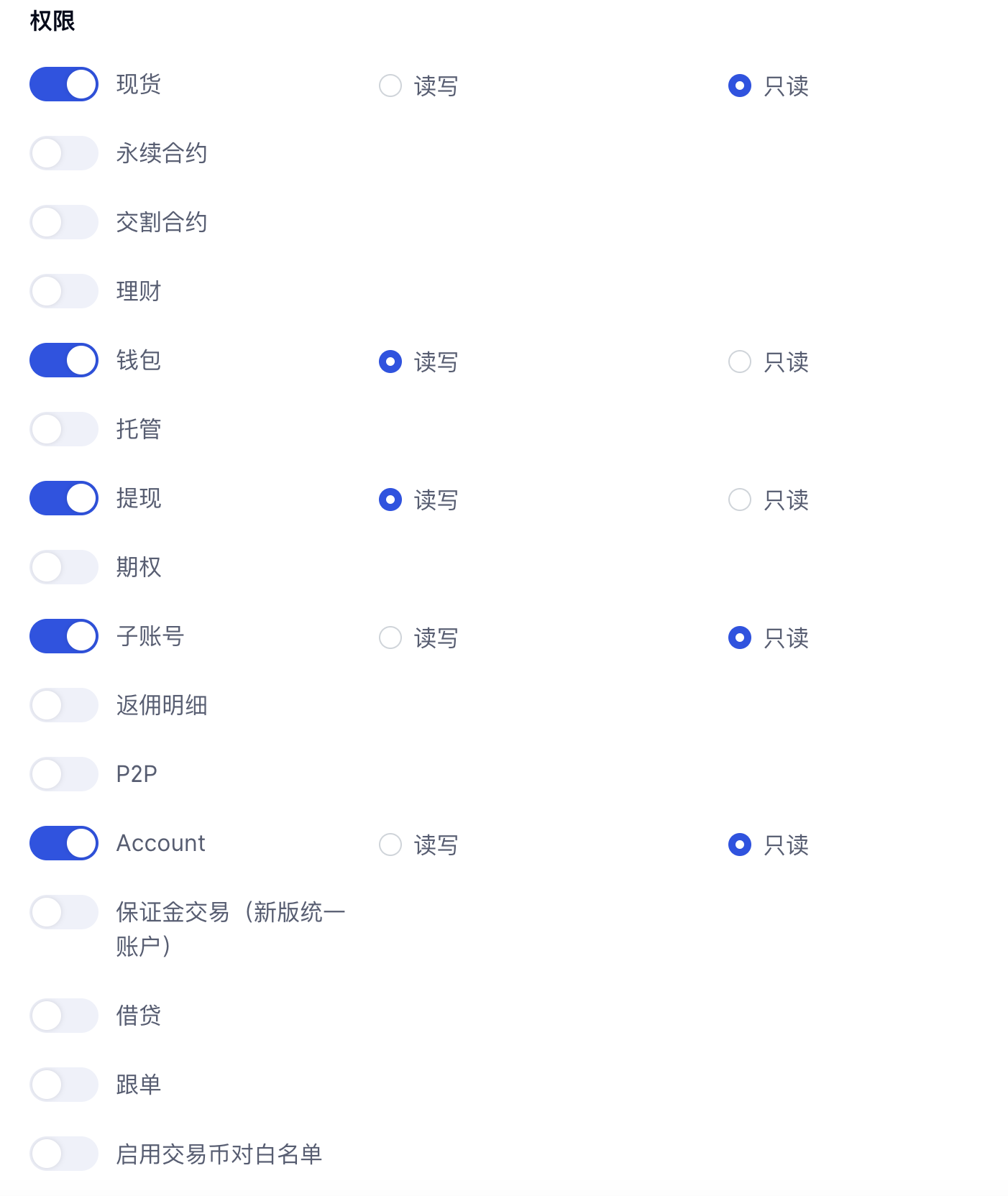Enable the 启用交易币对白名单 switch
Viewport: 1008px width, 1196px height.
pyautogui.click(x=63, y=1154)
